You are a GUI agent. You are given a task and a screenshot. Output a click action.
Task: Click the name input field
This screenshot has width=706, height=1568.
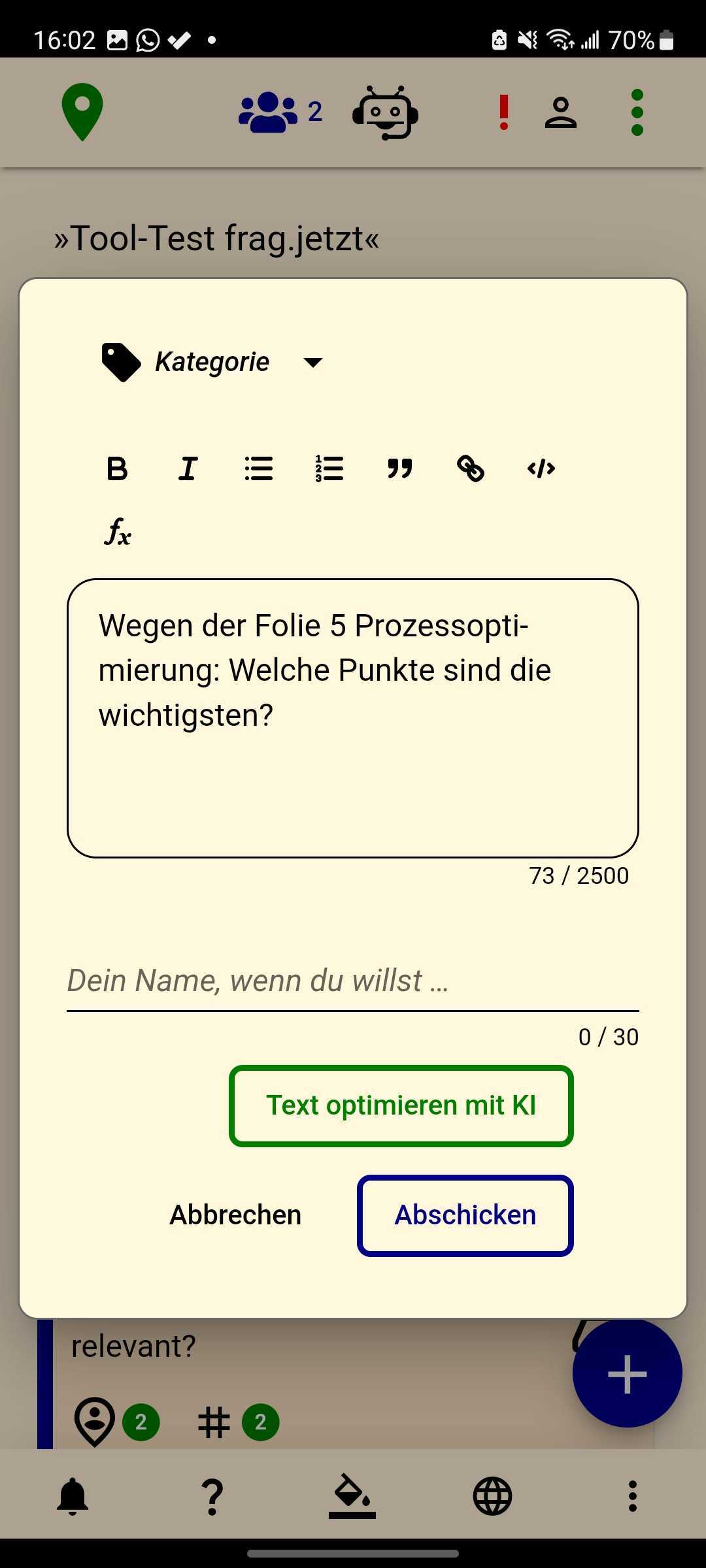click(353, 980)
